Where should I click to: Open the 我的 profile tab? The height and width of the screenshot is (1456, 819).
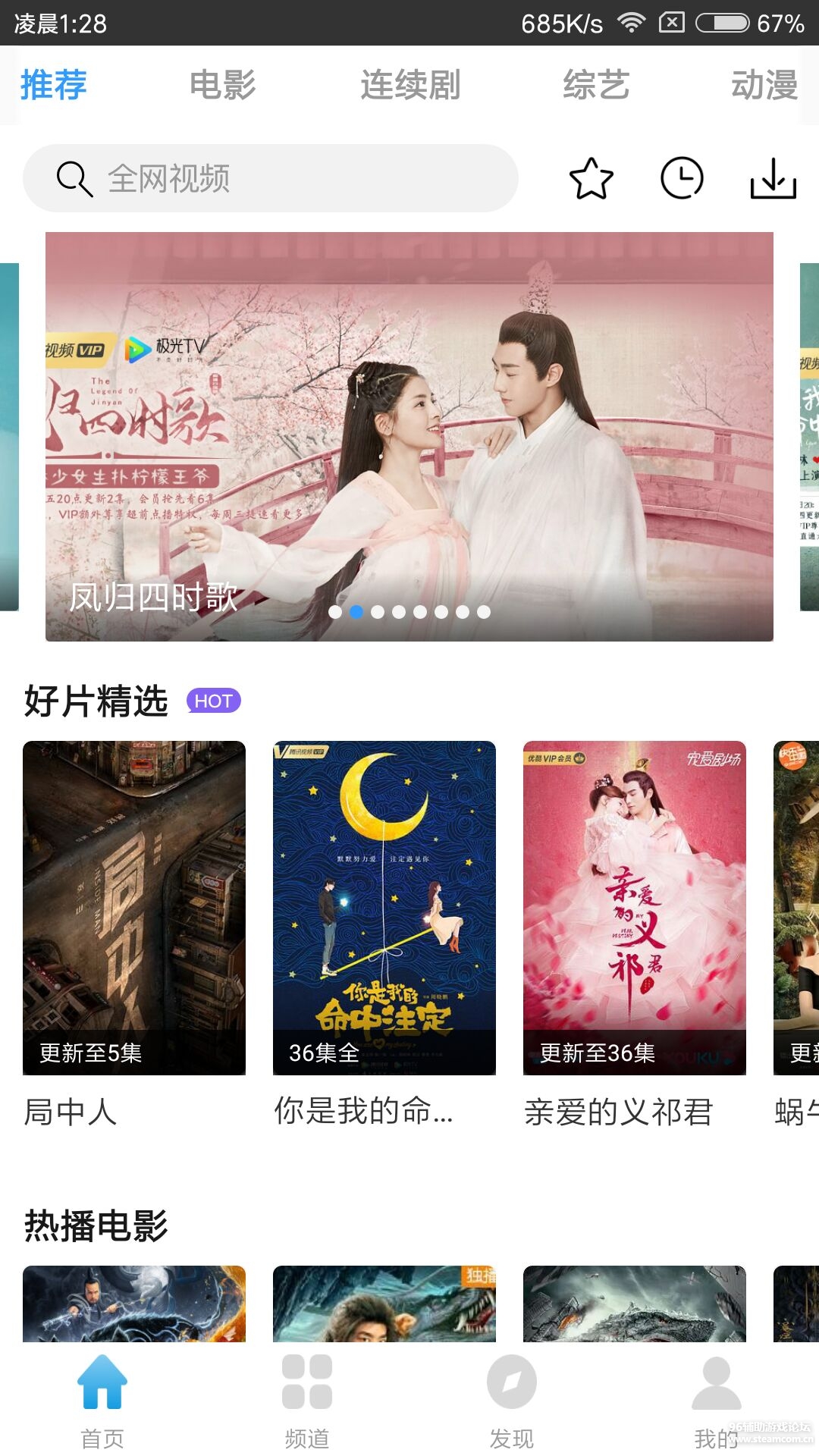(717, 1401)
